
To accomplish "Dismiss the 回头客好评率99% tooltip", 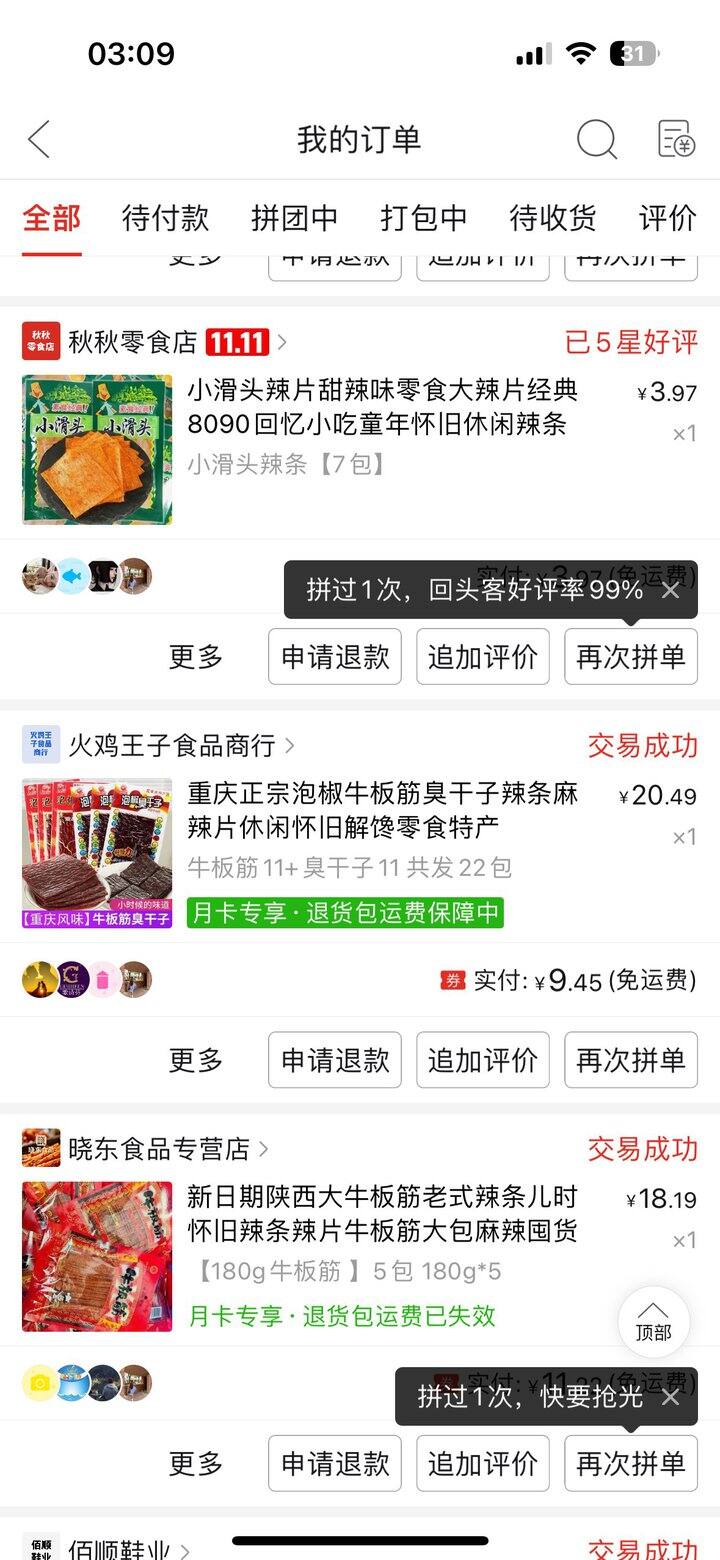I will [670, 590].
